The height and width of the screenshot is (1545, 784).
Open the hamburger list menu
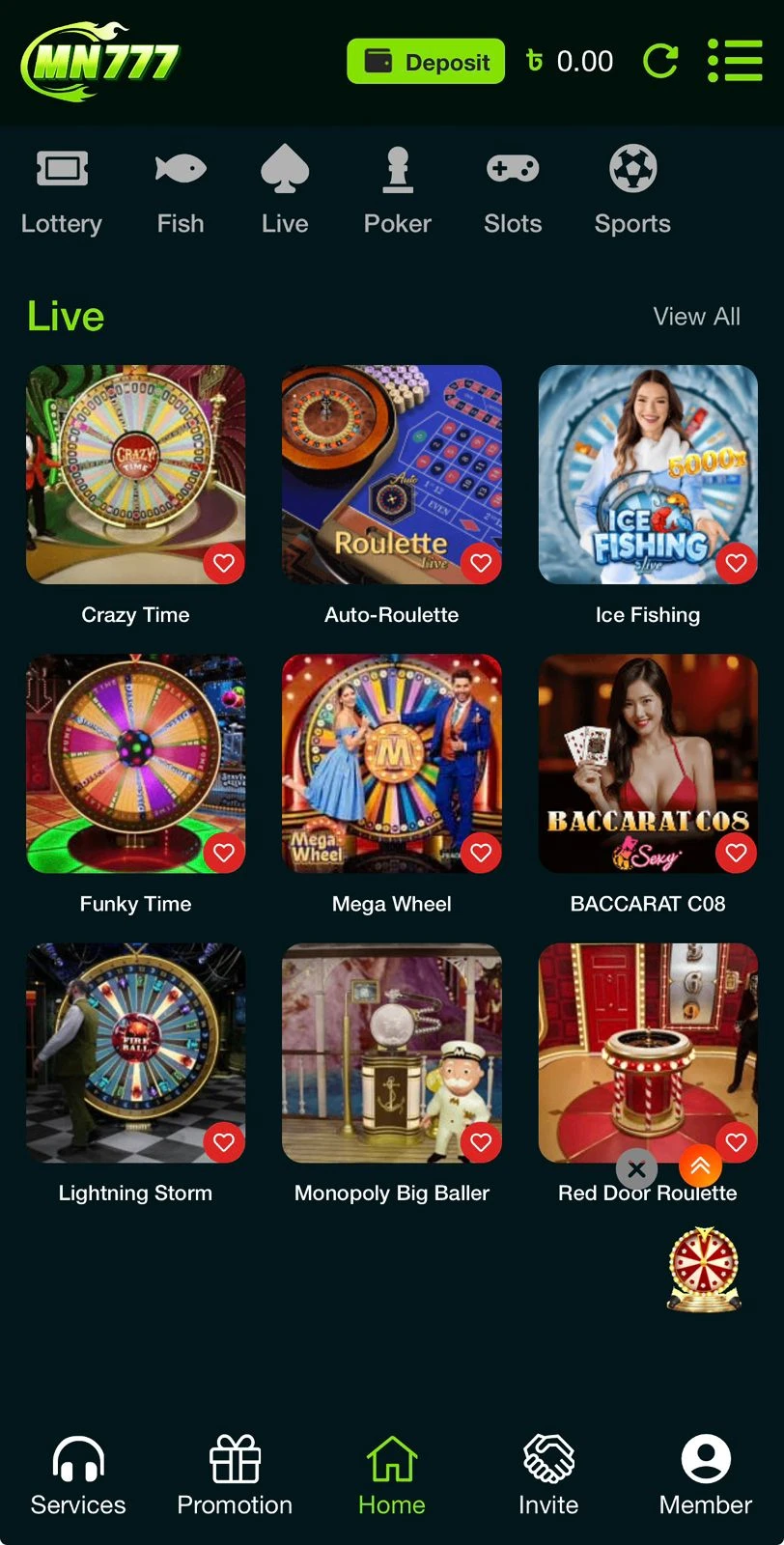pos(735,62)
